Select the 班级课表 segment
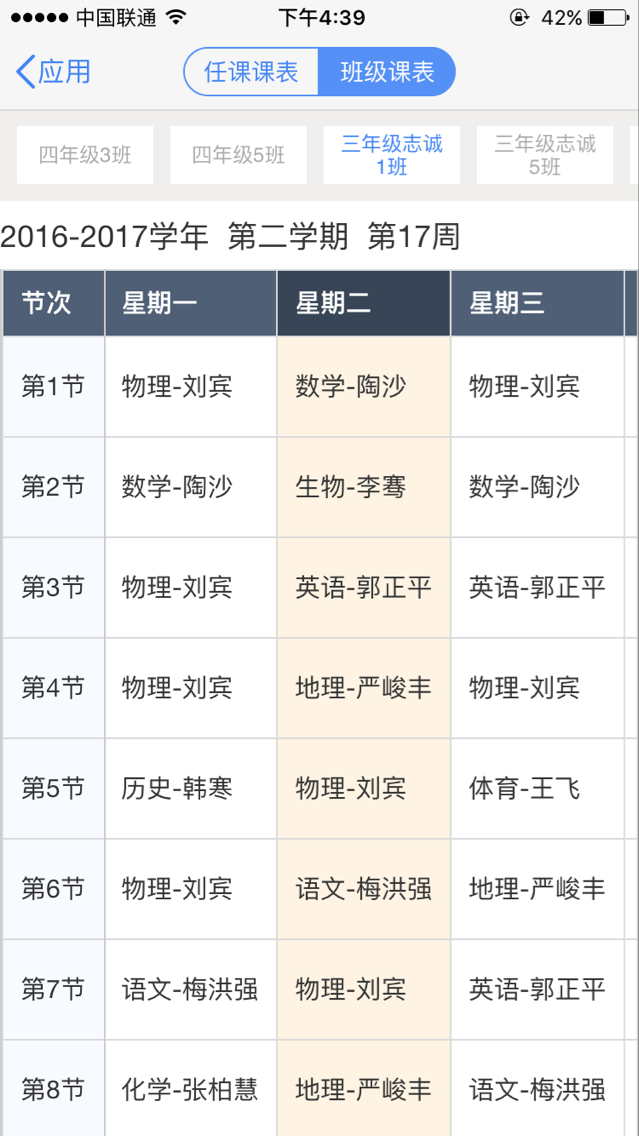Viewport: 639px width, 1136px height. pyautogui.click(x=387, y=72)
